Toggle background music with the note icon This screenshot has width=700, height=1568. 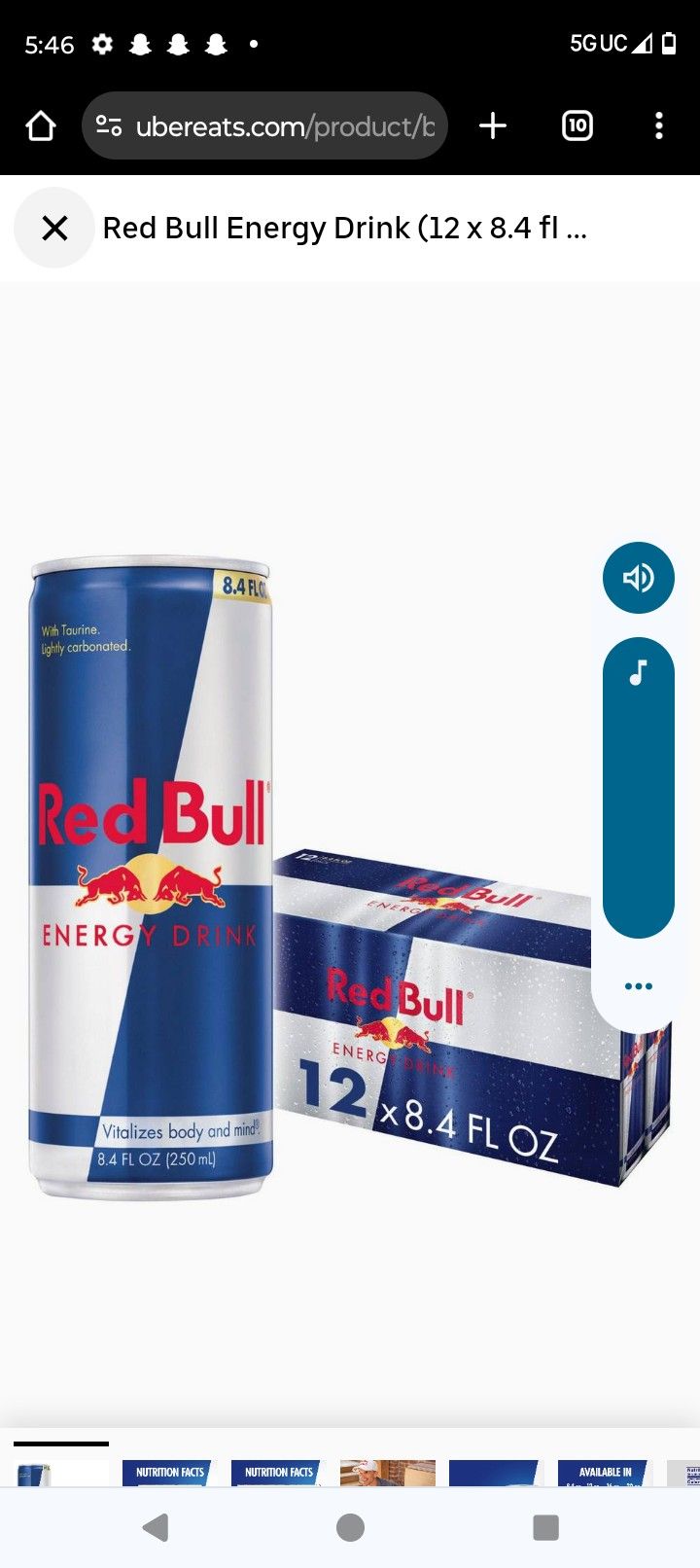(x=638, y=671)
